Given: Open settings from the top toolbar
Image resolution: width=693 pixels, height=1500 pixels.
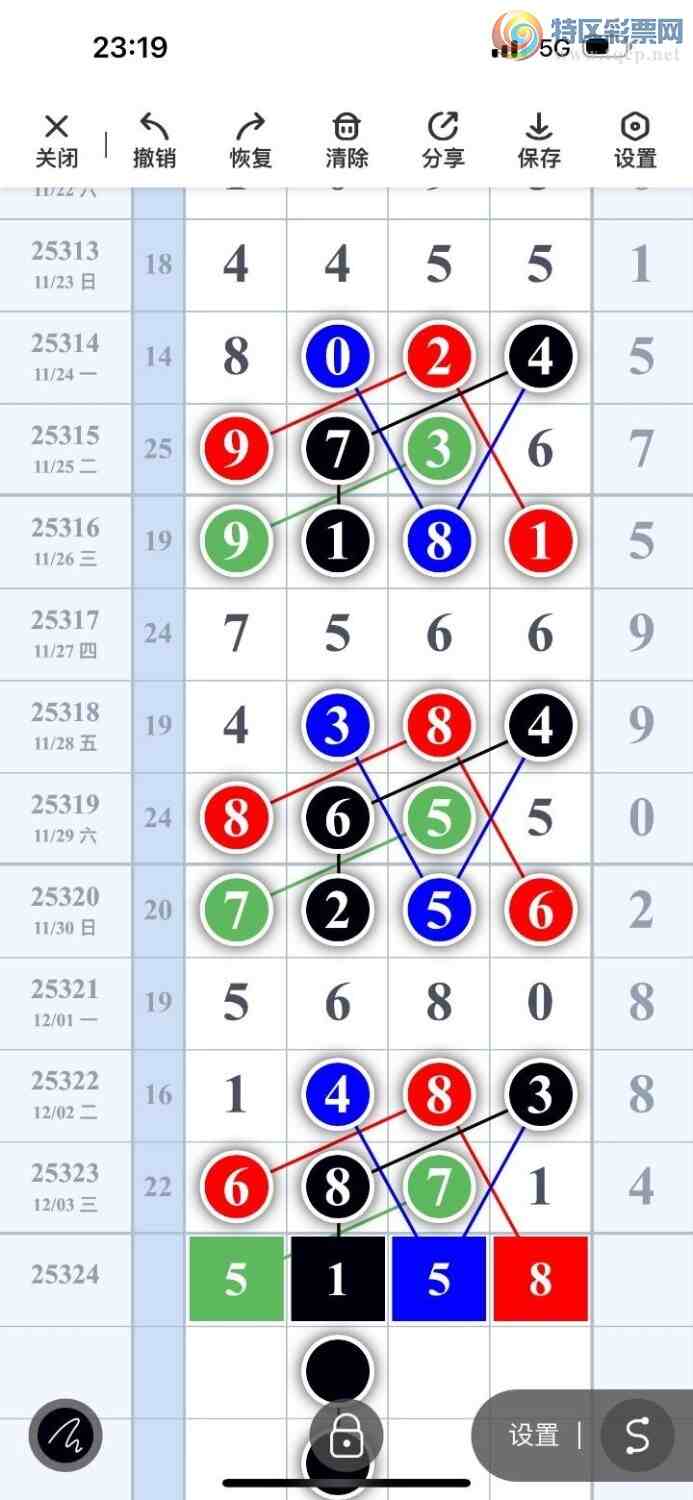Looking at the screenshot, I should (x=635, y=140).
